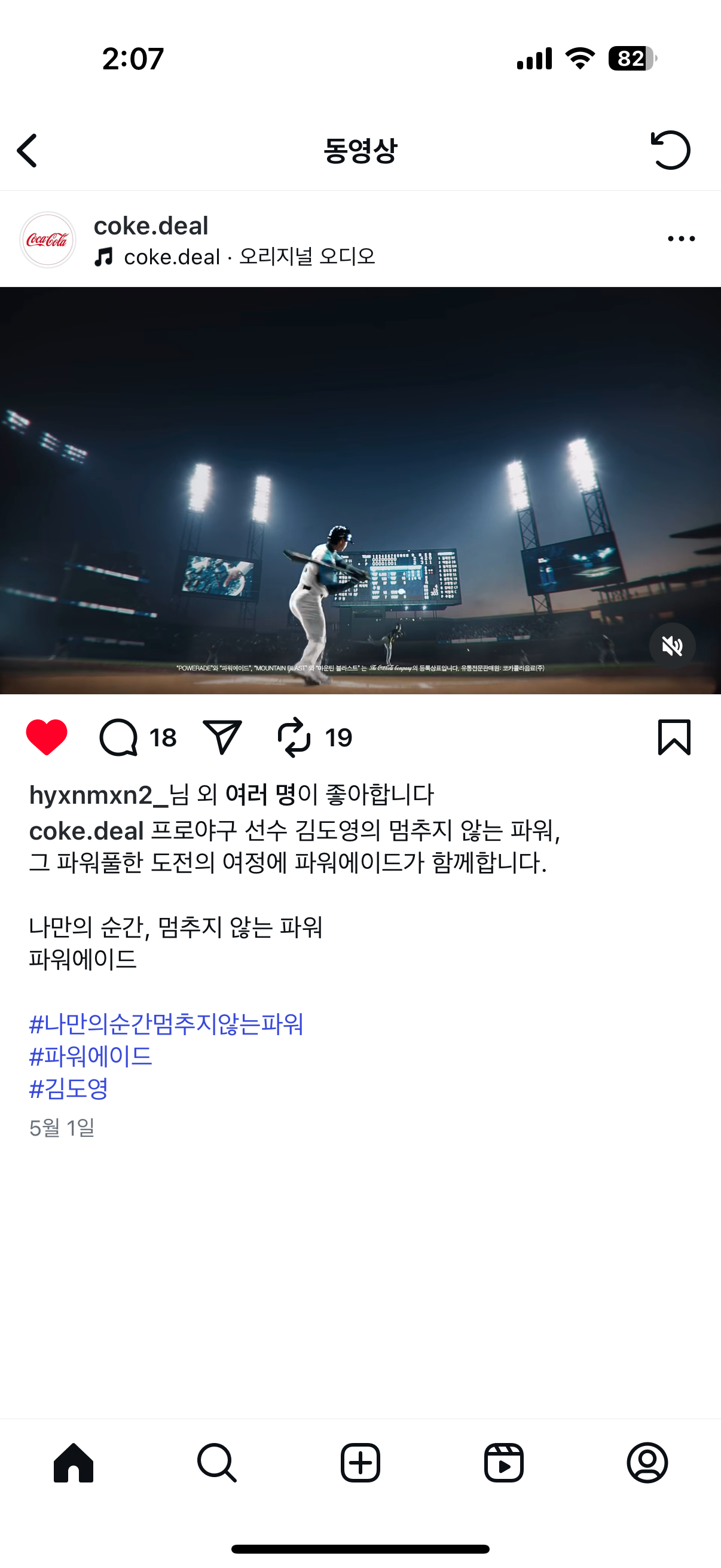721x1568 pixels.
Task: Switch to the Search tab
Action: pyautogui.click(x=217, y=1463)
